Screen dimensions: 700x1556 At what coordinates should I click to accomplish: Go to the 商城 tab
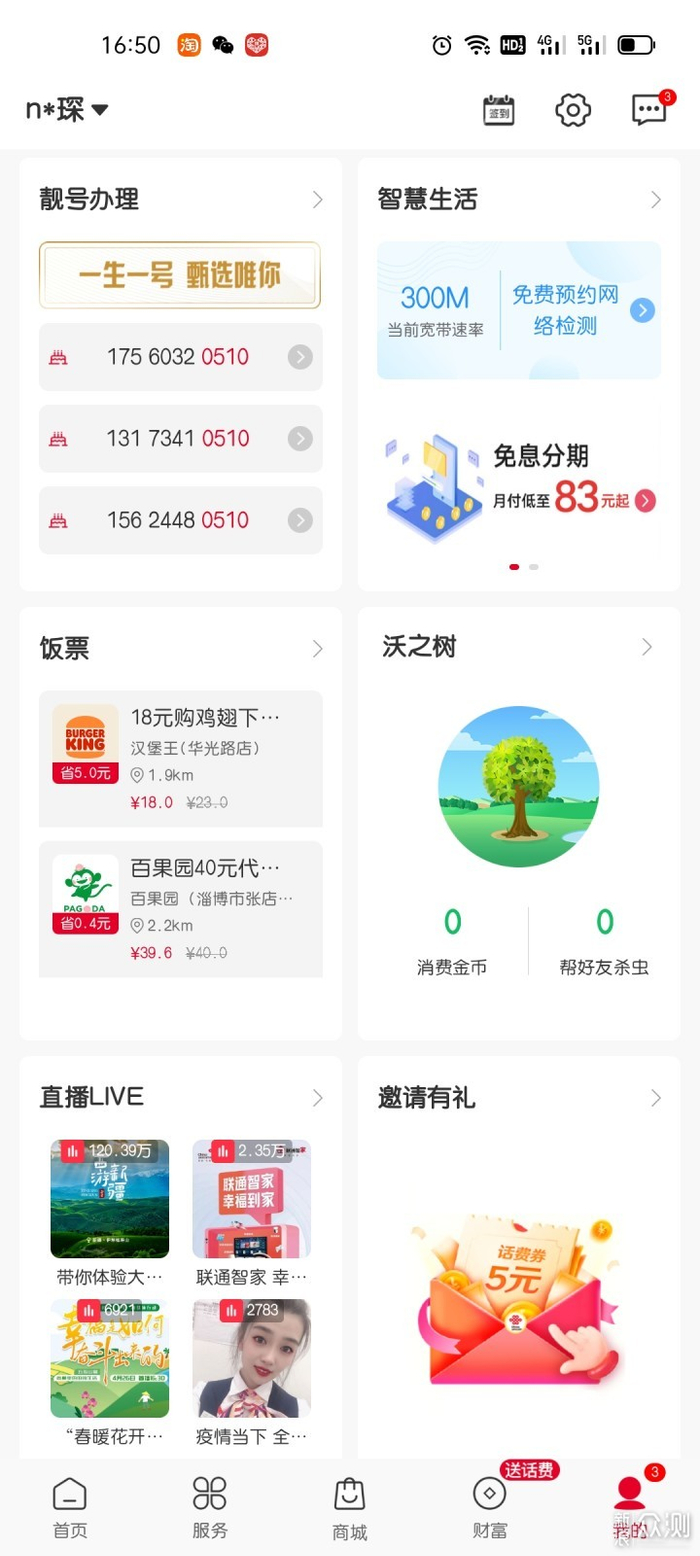tap(349, 1508)
